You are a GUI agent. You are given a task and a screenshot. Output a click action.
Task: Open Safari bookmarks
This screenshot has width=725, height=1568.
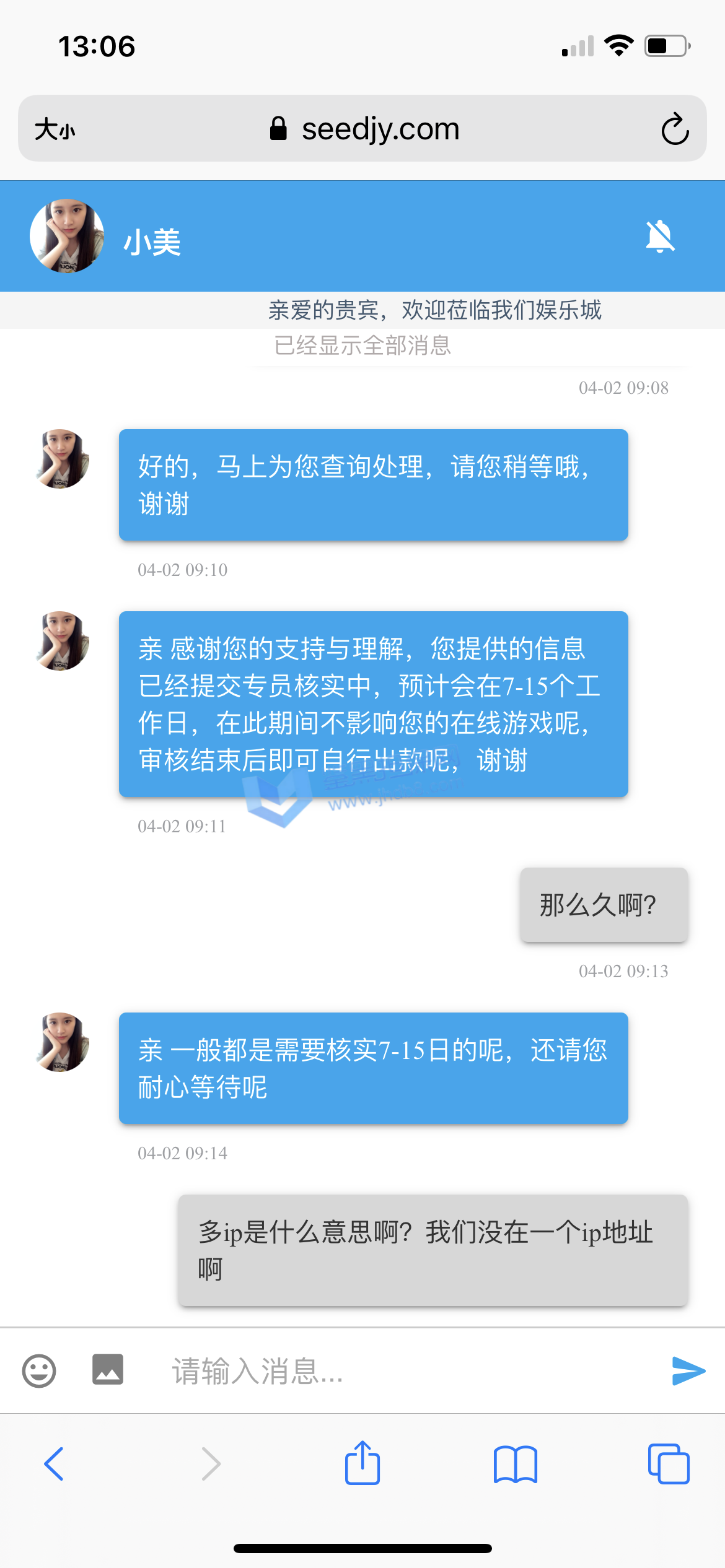coord(516,1464)
